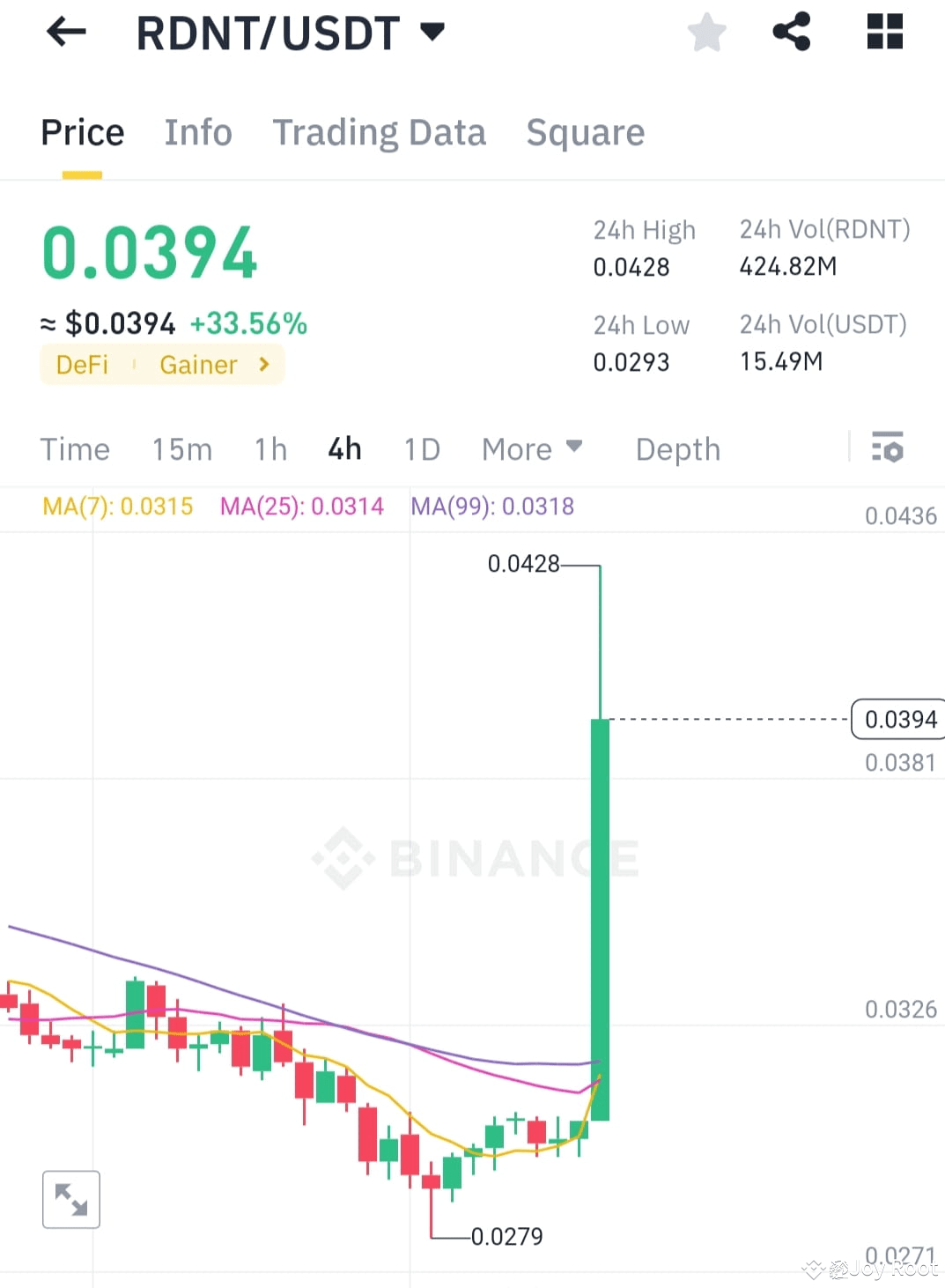Enable the 1D timeframe view
This screenshot has height=1288, width=945.
421,449
